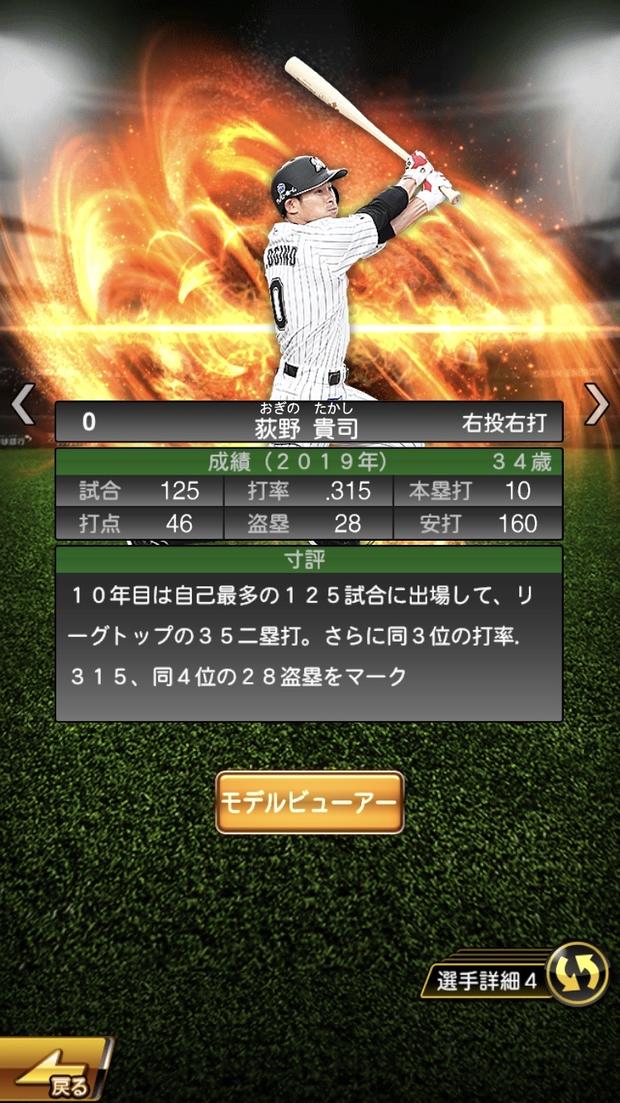
Task: Go to the previous player with the left arrow
Action: (22, 406)
